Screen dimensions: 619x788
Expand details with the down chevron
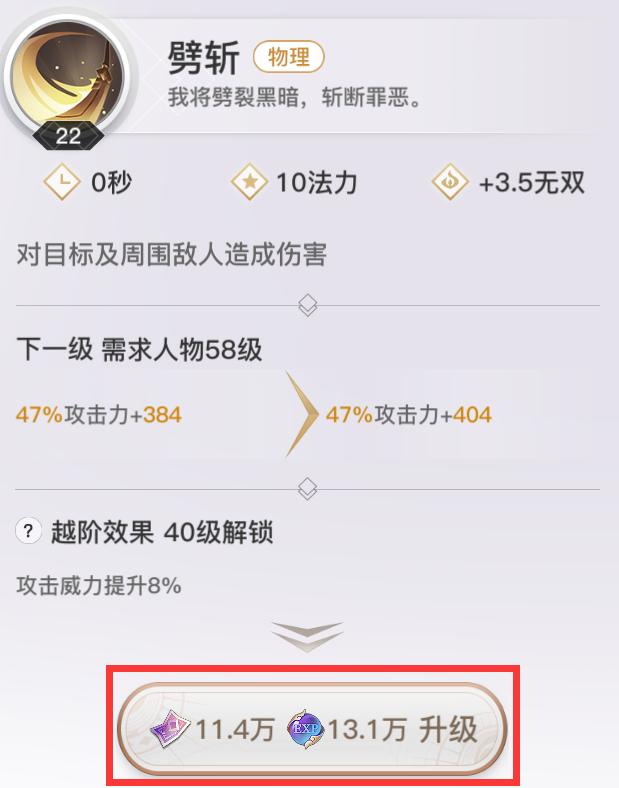[308, 635]
